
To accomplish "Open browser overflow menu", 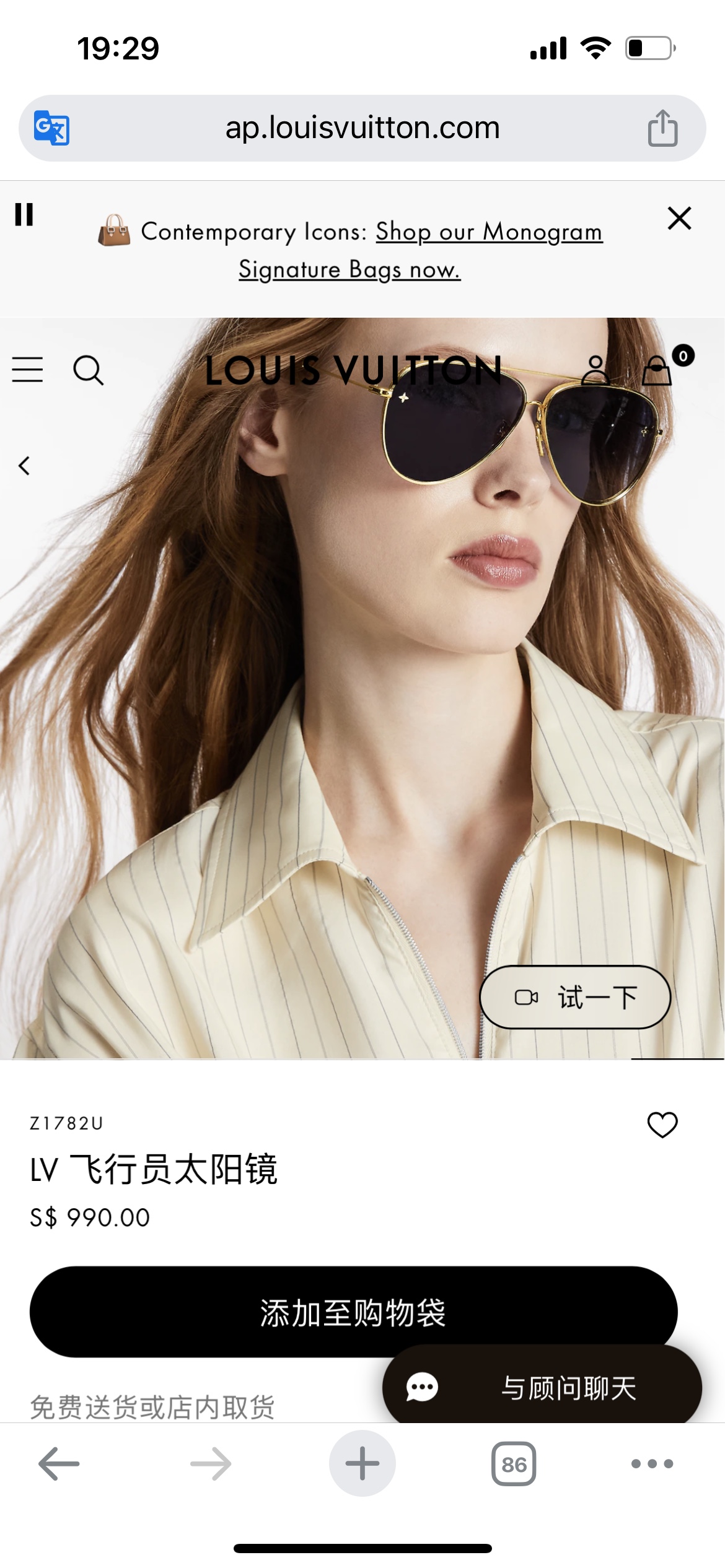I will click(652, 1464).
